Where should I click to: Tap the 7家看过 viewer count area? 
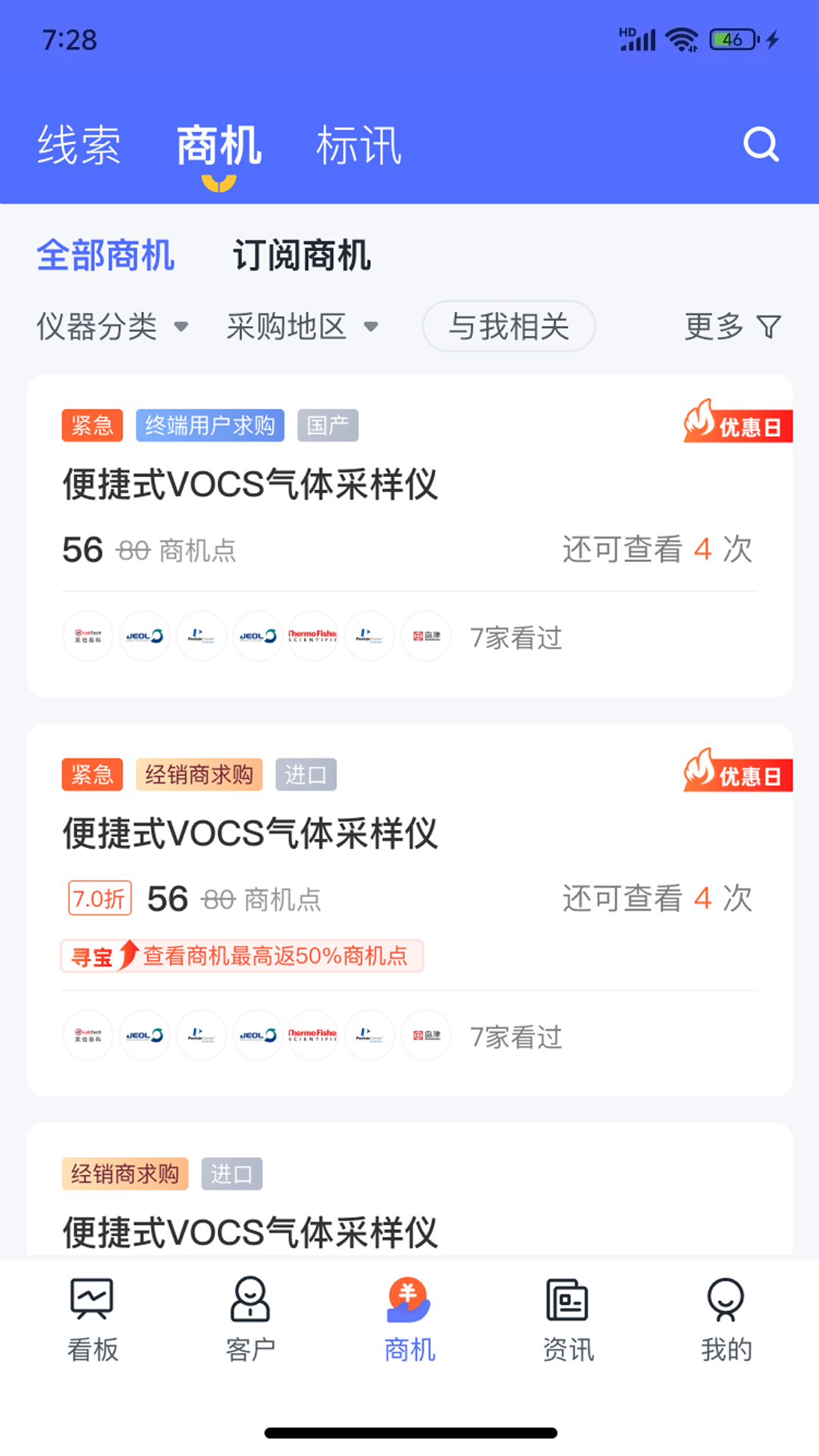(516, 638)
